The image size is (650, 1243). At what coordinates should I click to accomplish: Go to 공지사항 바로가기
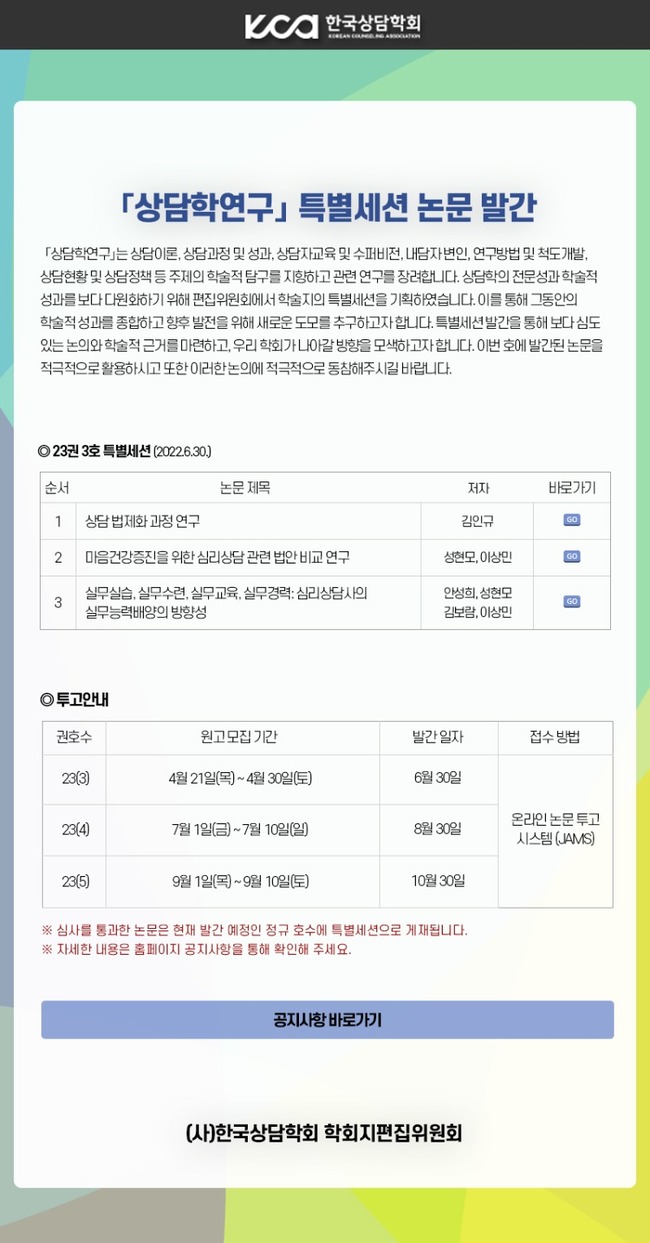pos(327,1020)
